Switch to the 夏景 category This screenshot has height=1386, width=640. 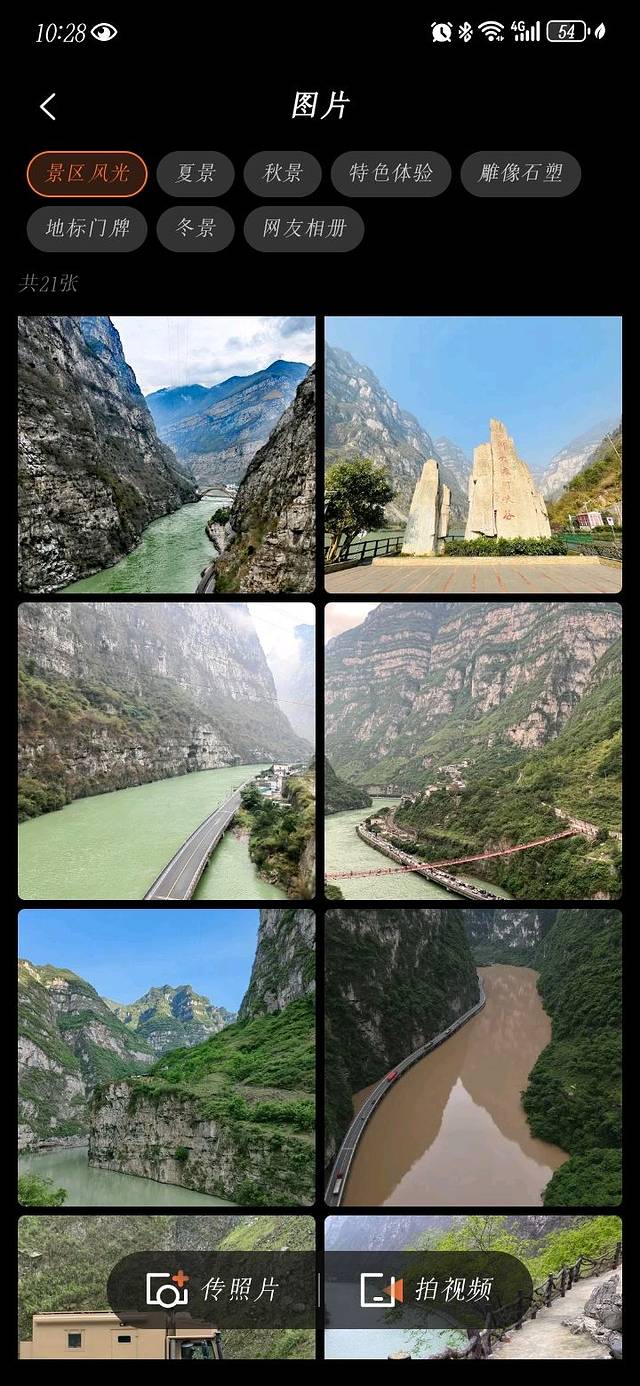(196, 174)
